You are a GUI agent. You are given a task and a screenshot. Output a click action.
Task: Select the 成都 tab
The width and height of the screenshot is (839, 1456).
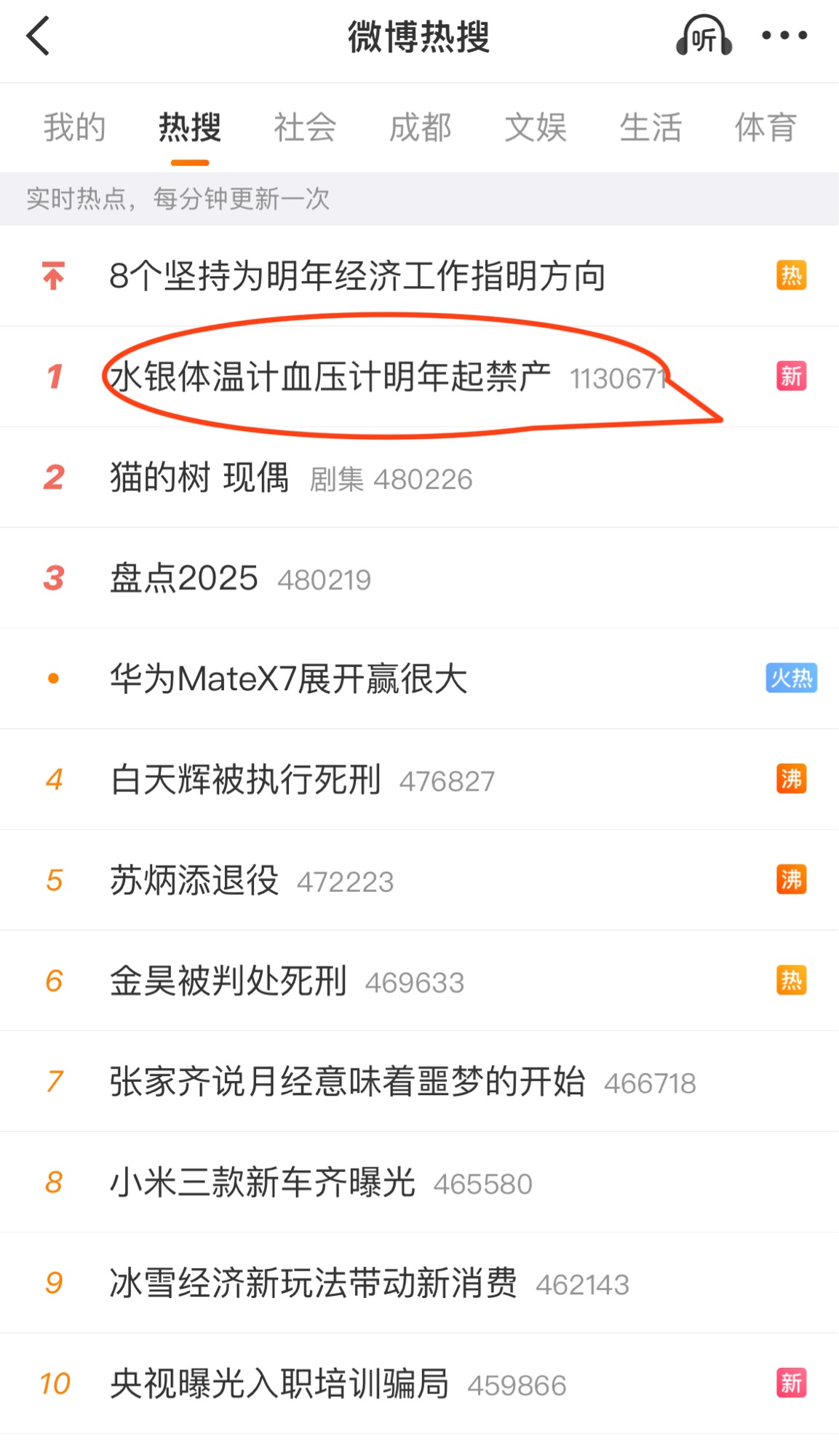click(x=420, y=127)
